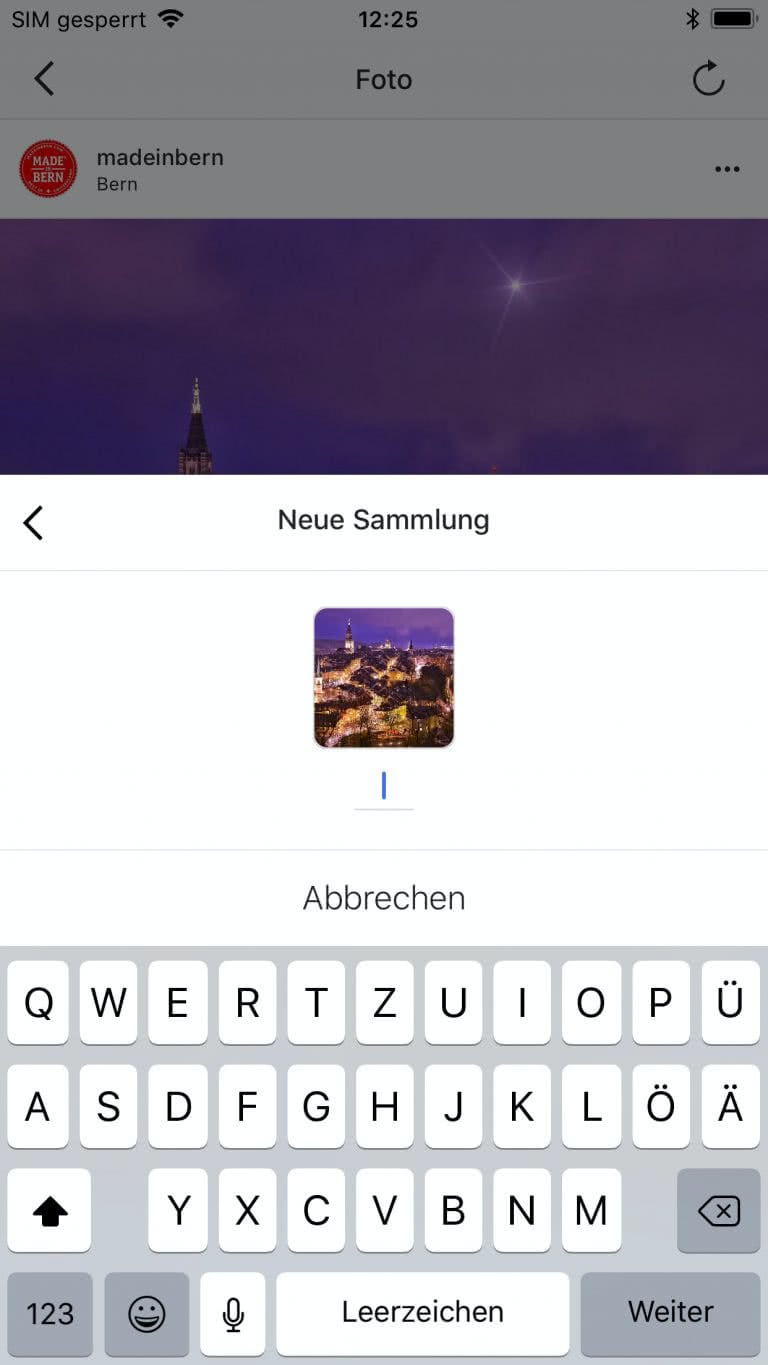Focus the collection name text field
Screen dimensions: 768x1365
pyautogui.click(x=384, y=788)
